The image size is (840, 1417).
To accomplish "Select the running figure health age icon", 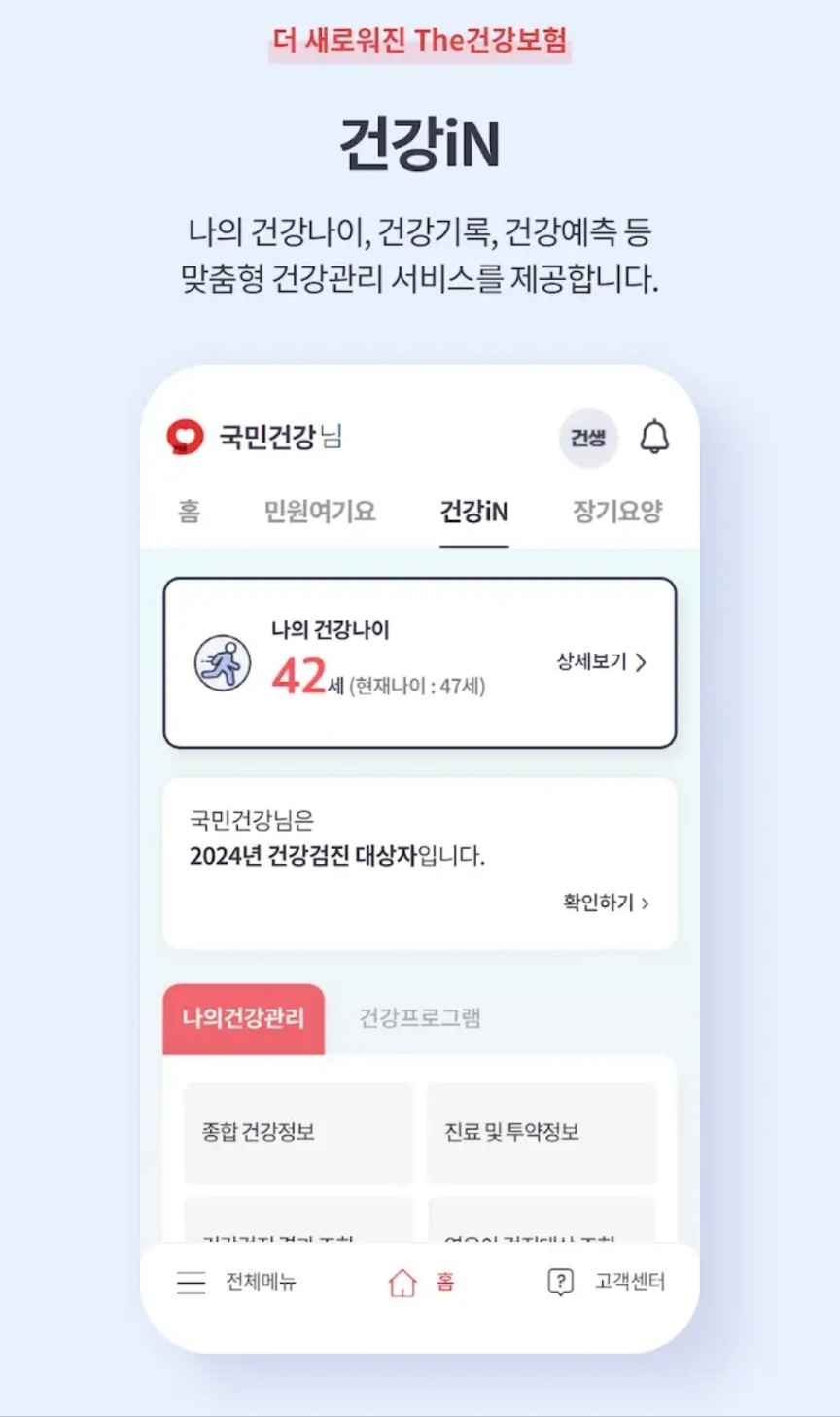I will [223, 660].
